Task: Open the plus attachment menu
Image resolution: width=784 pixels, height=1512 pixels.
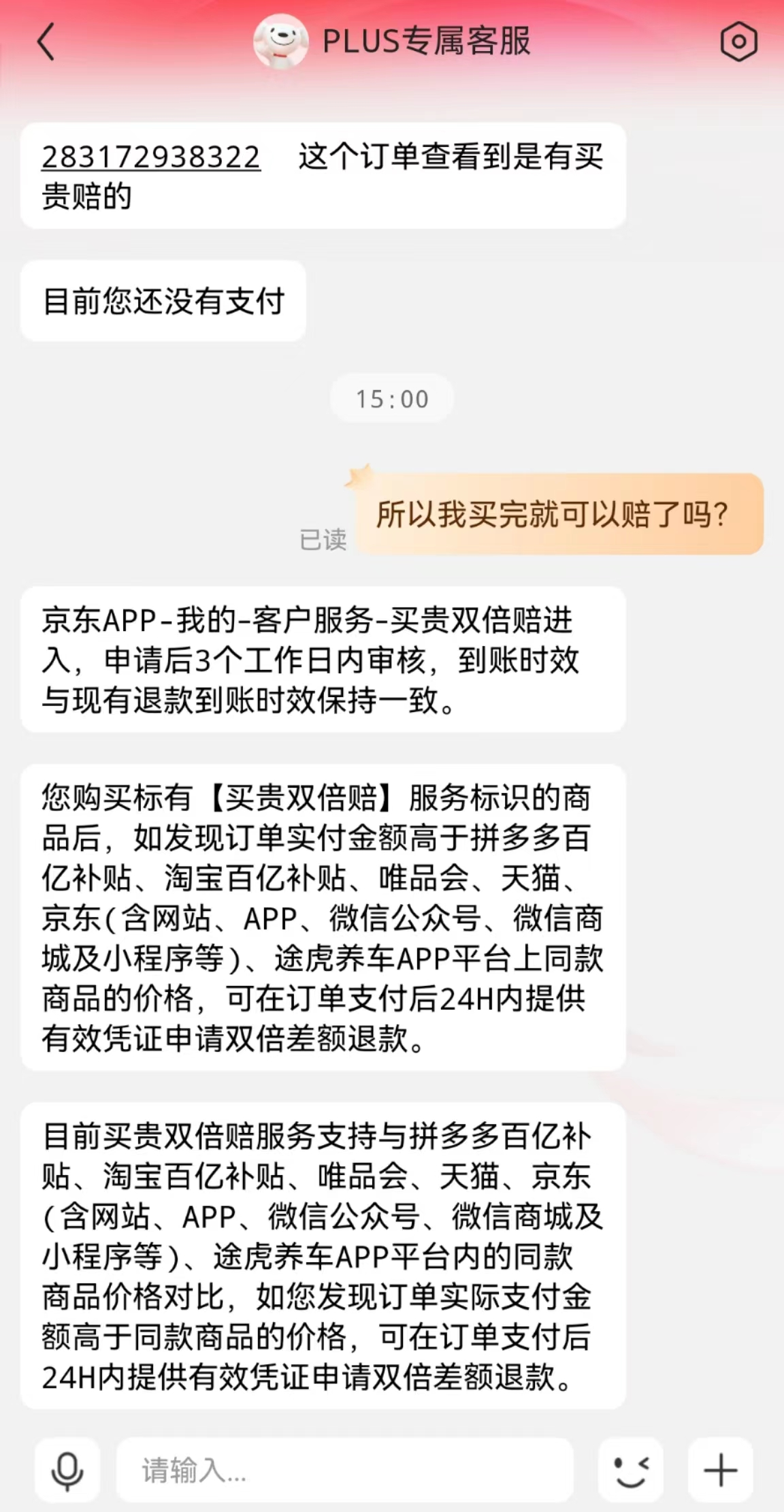Action: click(720, 1470)
